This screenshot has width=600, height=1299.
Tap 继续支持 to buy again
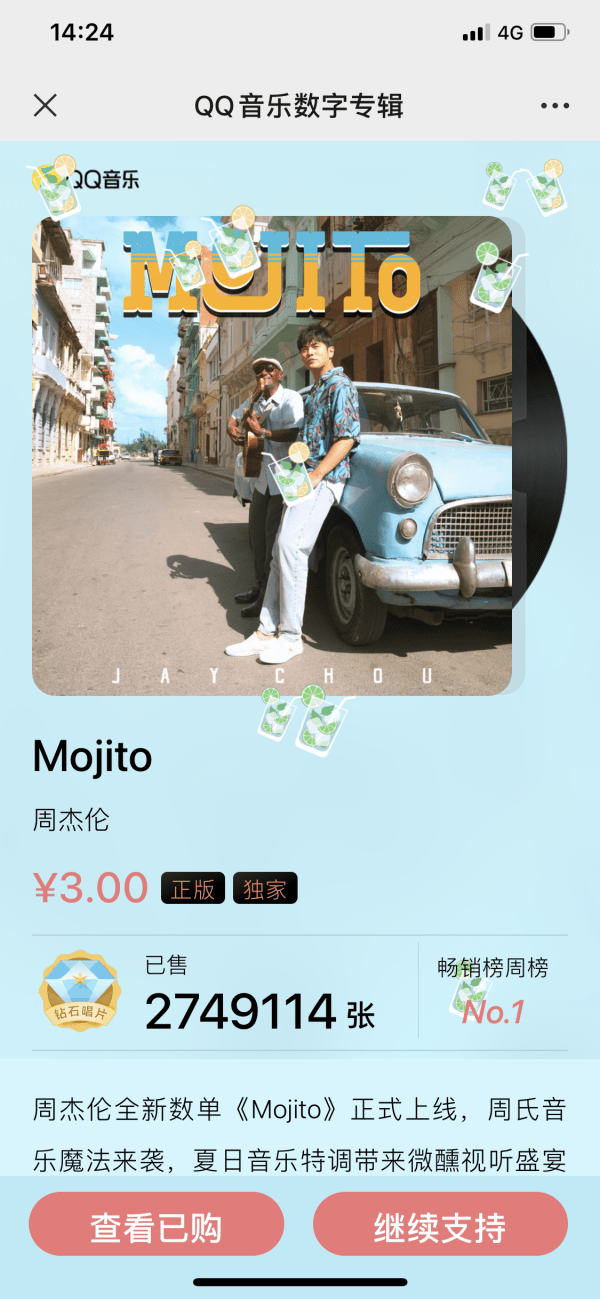[x=440, y=1228]
